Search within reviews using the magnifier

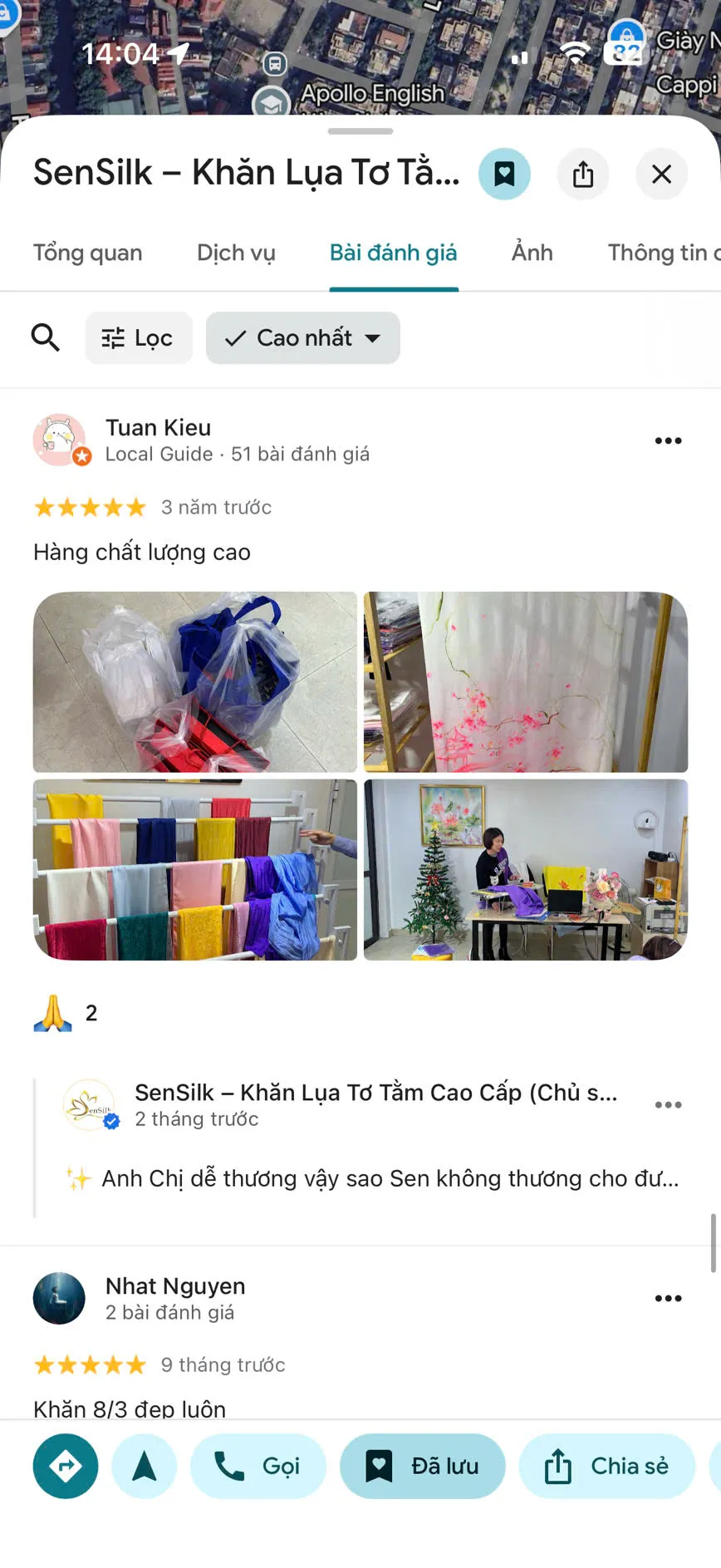pos(46,338)
